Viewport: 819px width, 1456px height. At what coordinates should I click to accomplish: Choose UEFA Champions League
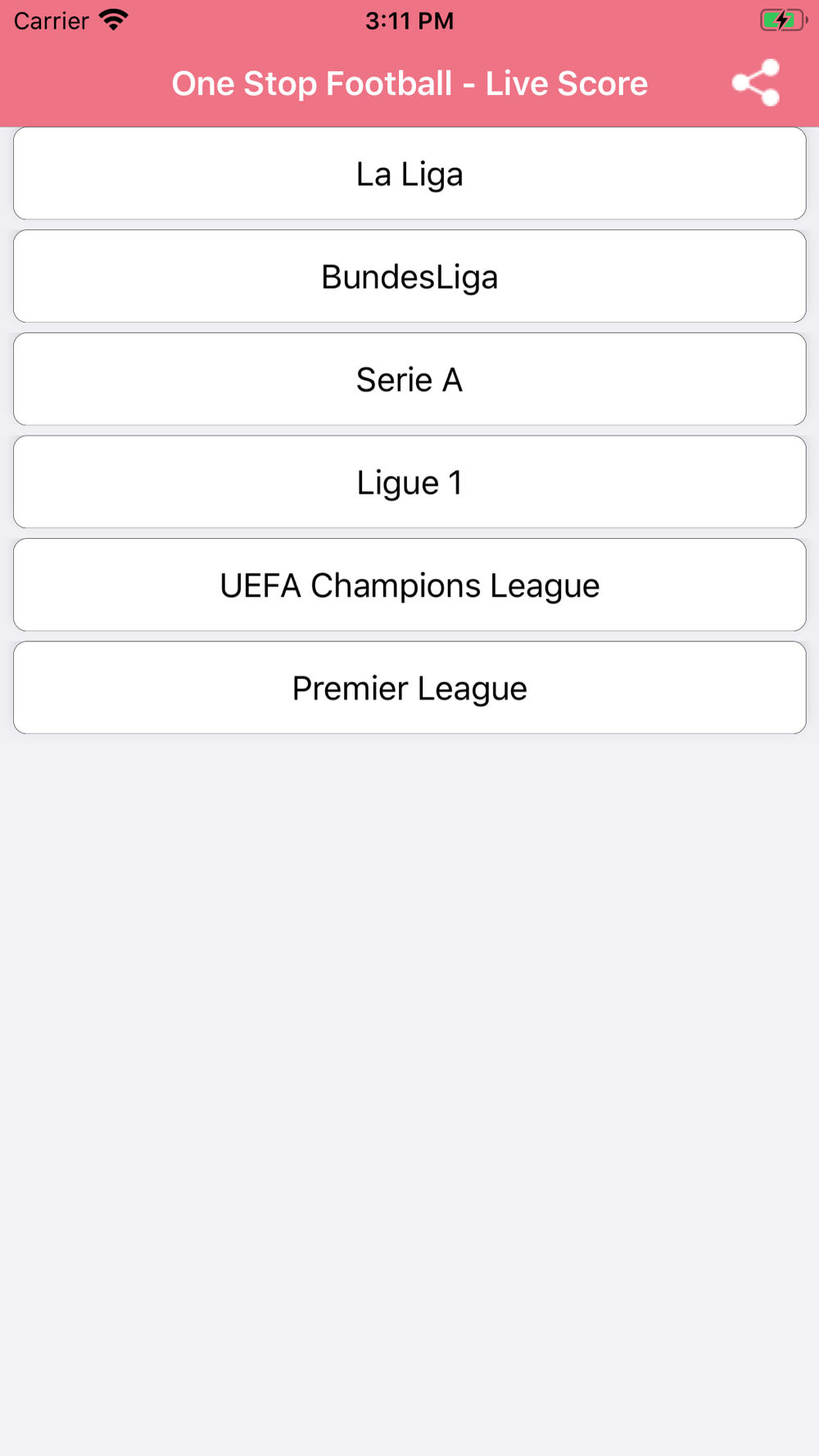409,585
